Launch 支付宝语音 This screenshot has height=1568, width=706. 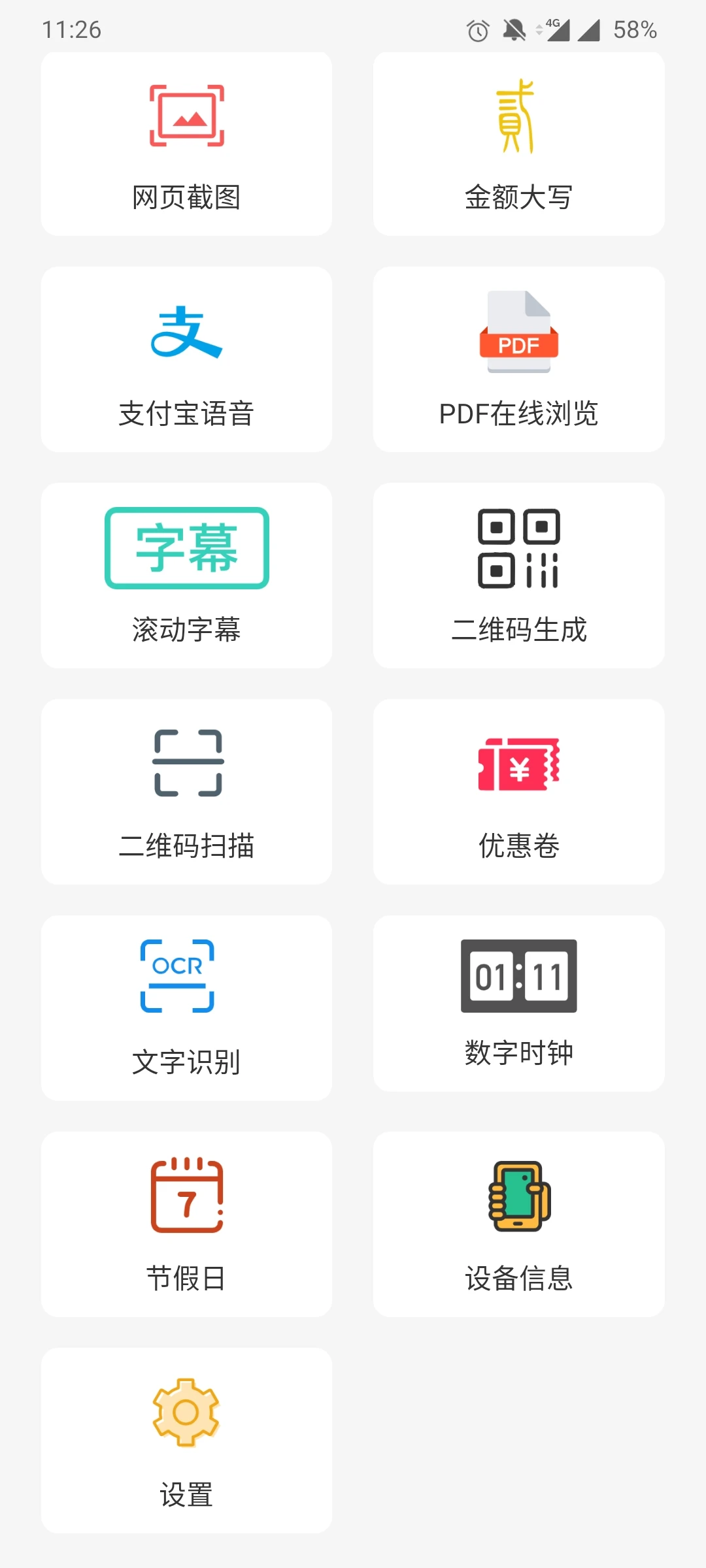[x=186, y=359]
